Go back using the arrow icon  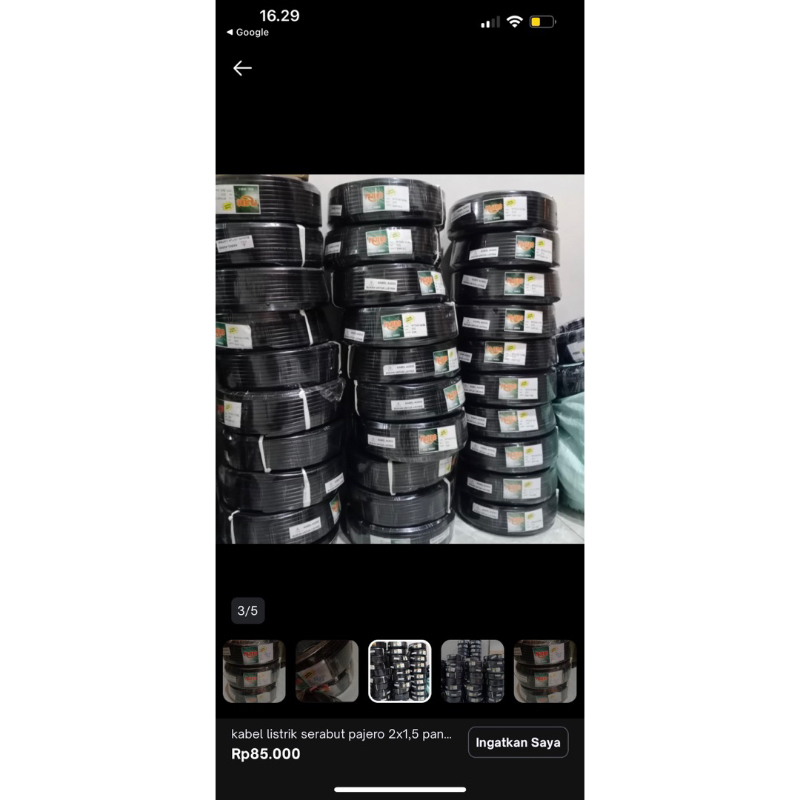242,68
